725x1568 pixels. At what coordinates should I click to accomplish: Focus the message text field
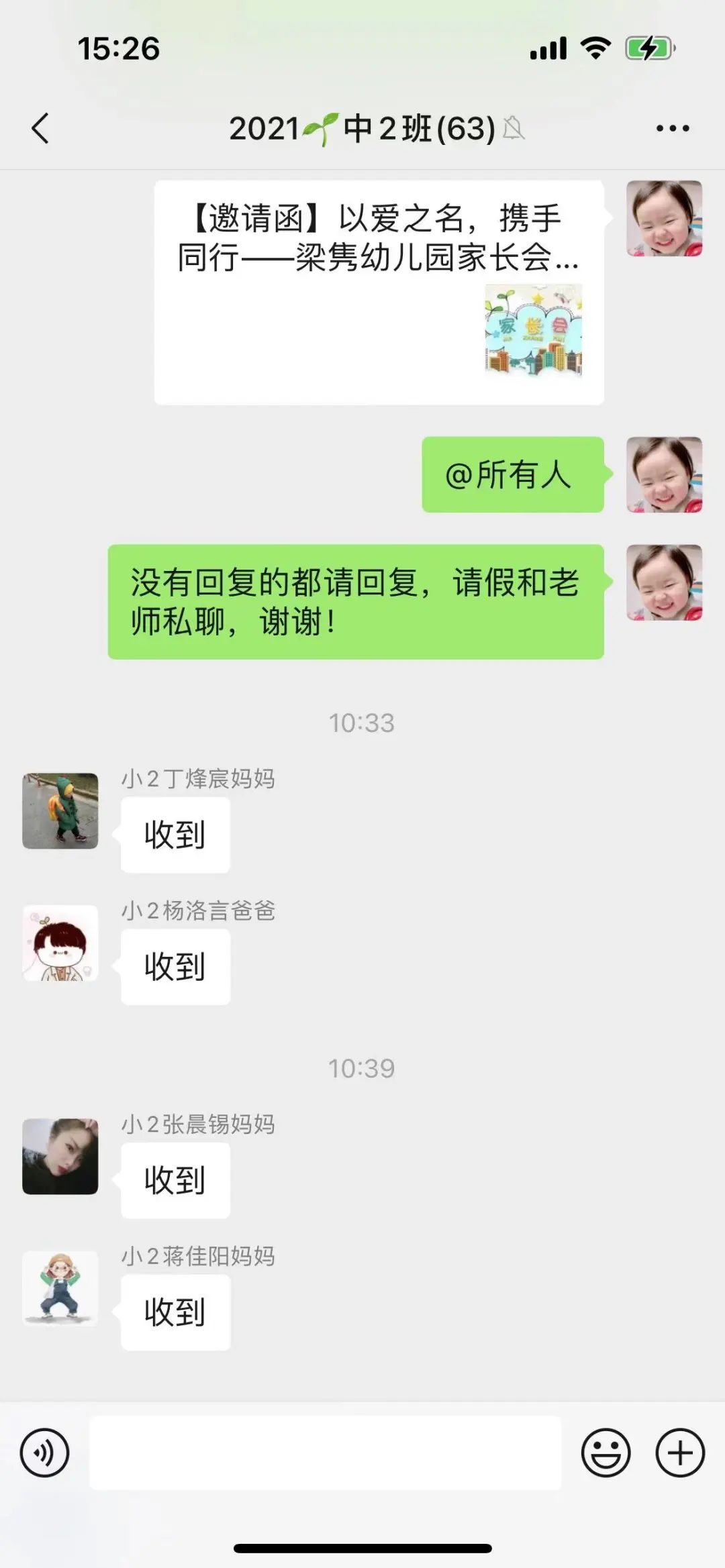click(x=325, y=1453)
